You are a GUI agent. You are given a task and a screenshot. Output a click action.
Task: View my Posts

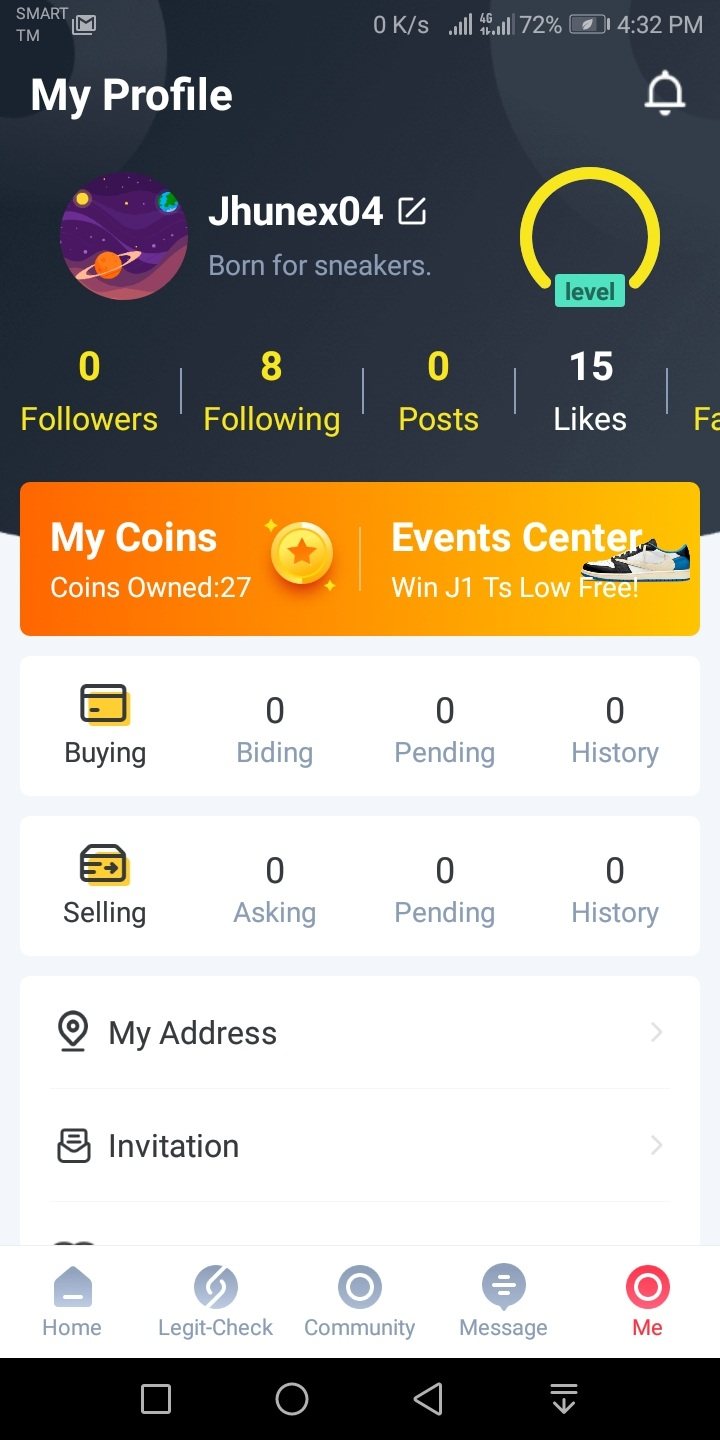tap(438, 392)
